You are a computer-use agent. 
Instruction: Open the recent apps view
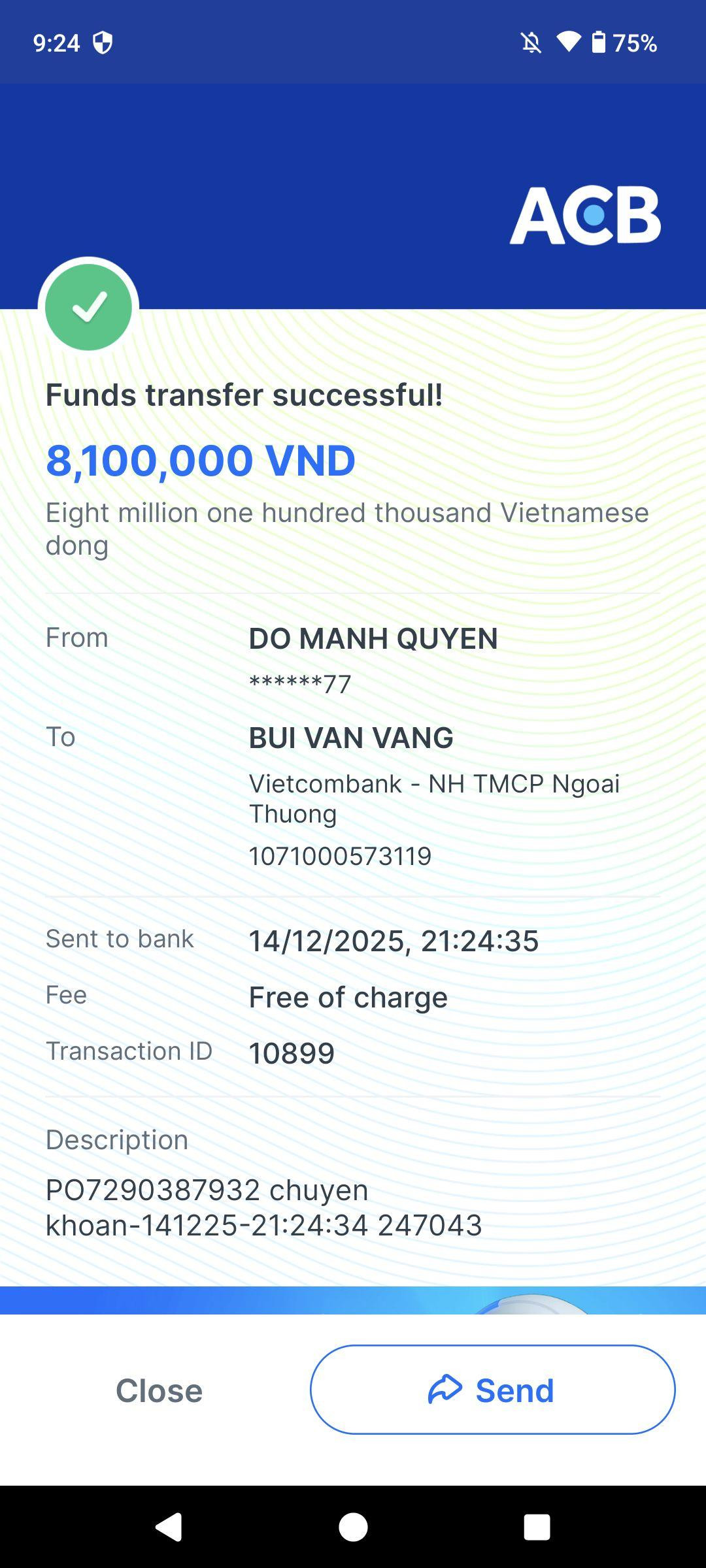pyautogui.click(x=537, y=1527)
